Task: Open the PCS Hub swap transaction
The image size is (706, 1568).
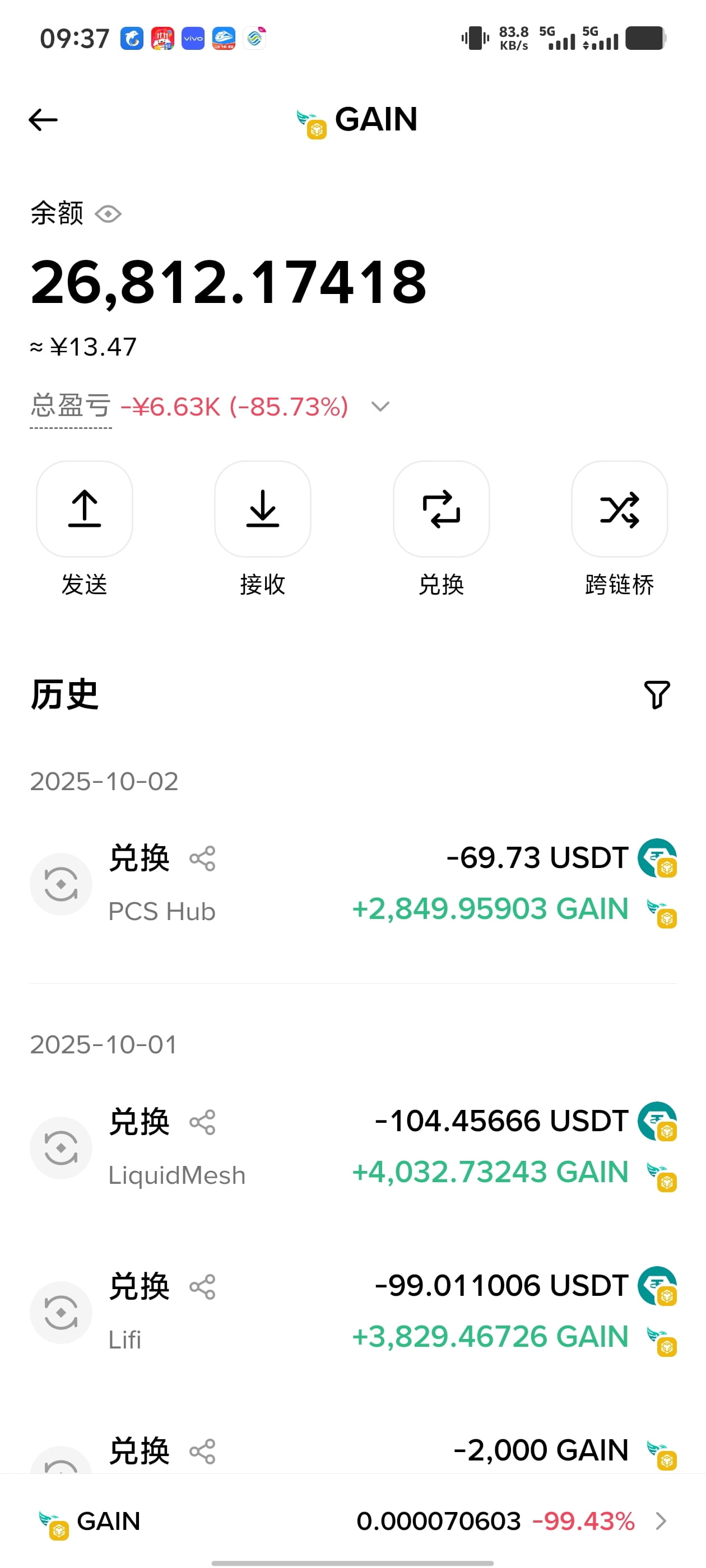Action: tap(354, 884)
